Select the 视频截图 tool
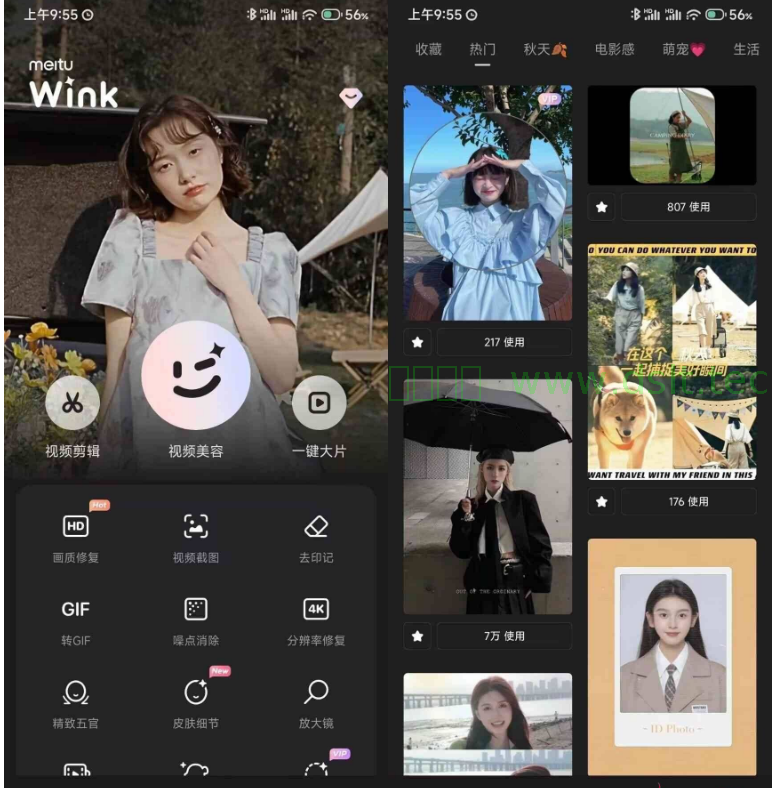Viewport: 774px width, 788px height. [x=196, y=528]
